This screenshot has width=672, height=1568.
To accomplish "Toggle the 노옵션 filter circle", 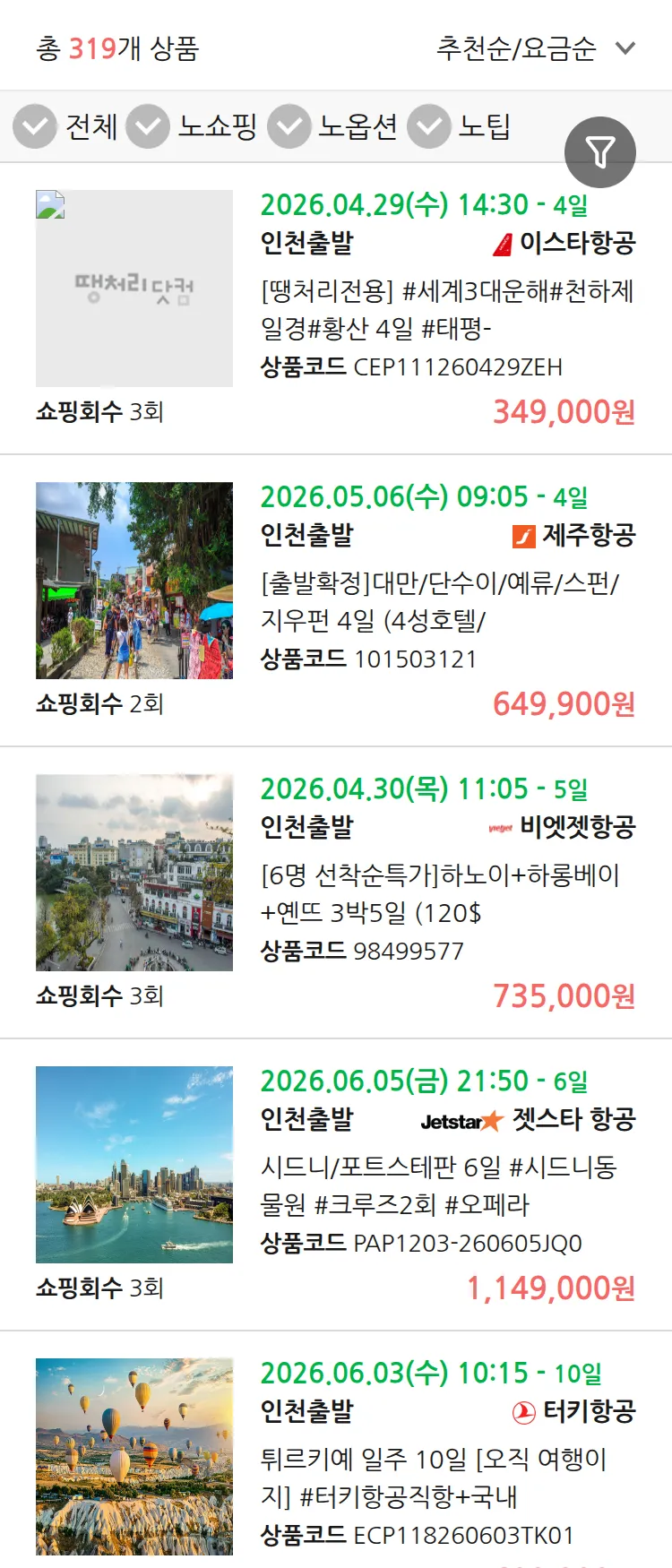I will tap(288, 127).
